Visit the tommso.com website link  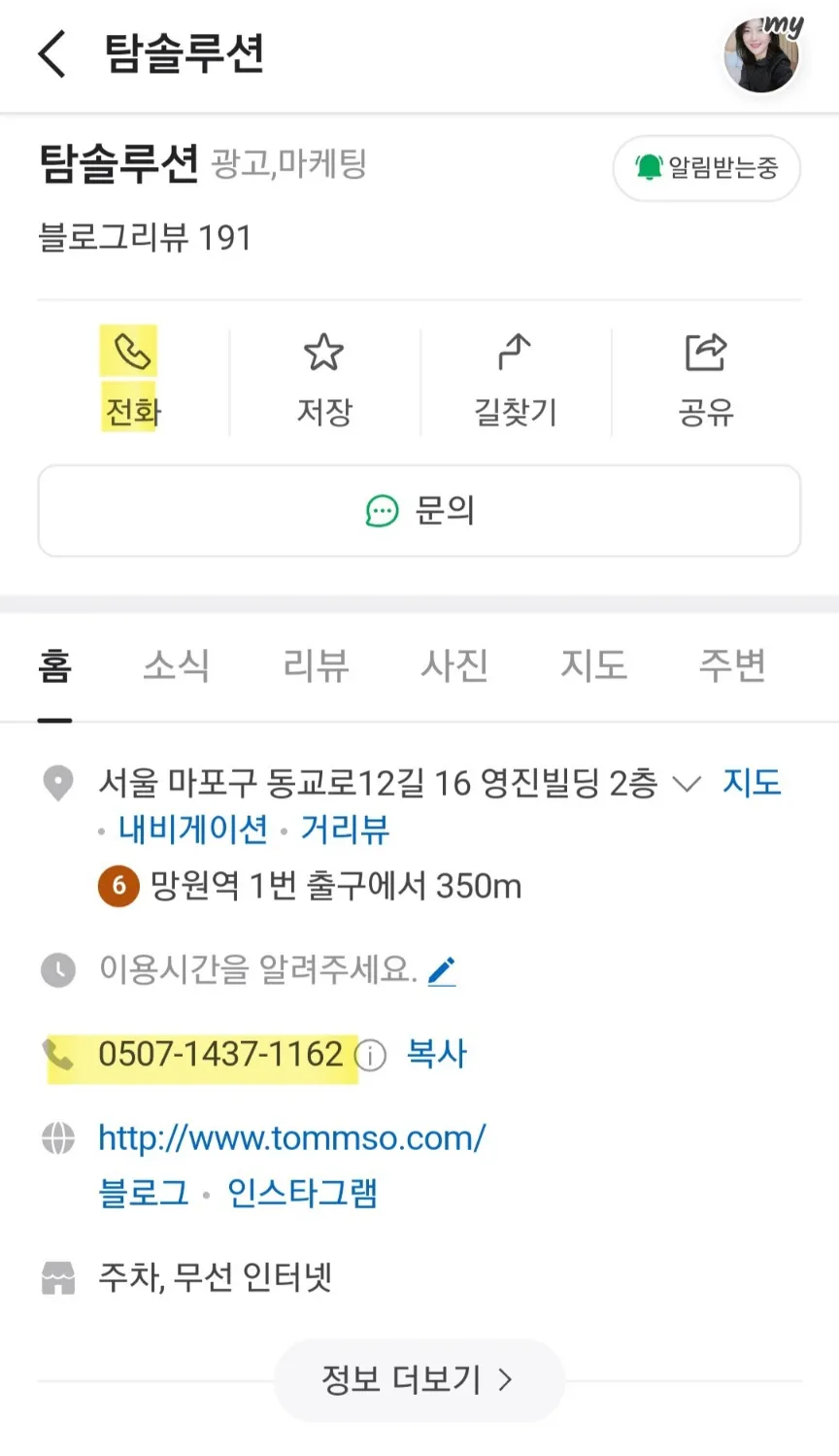click(x=291, y=1137)
